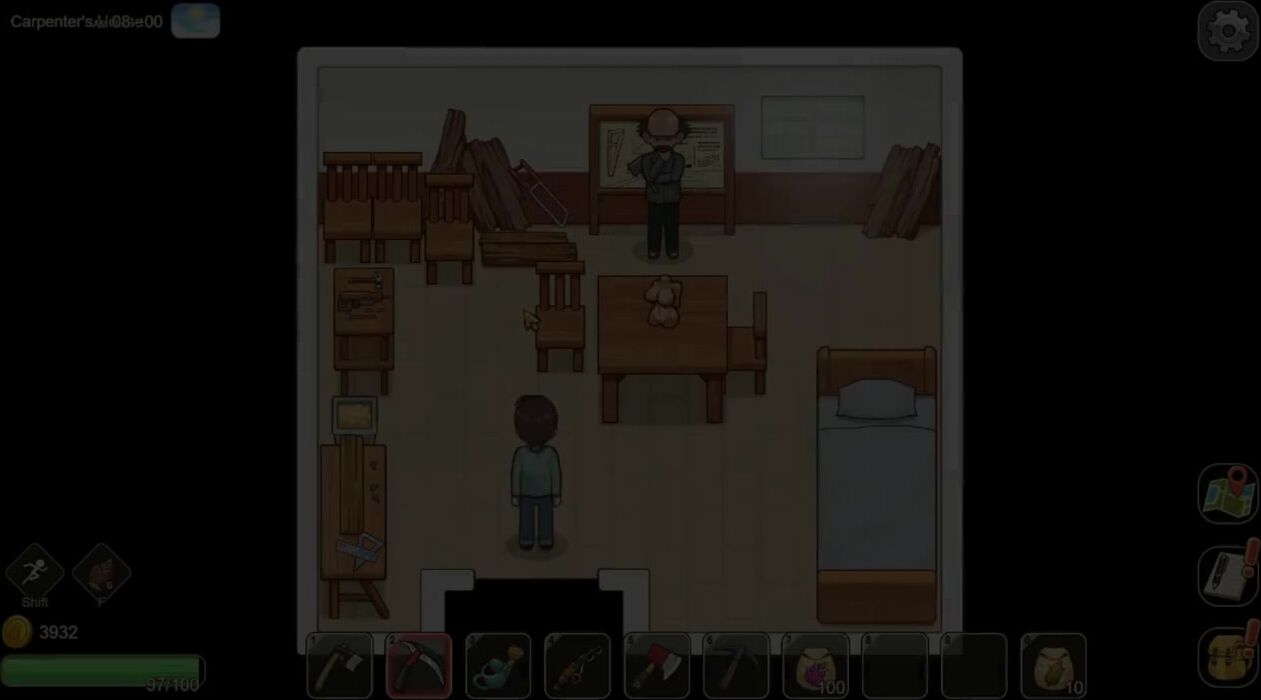Open the backpack inventory
This screenshot has width=1261, height=700.
(x=1228, y=655)
